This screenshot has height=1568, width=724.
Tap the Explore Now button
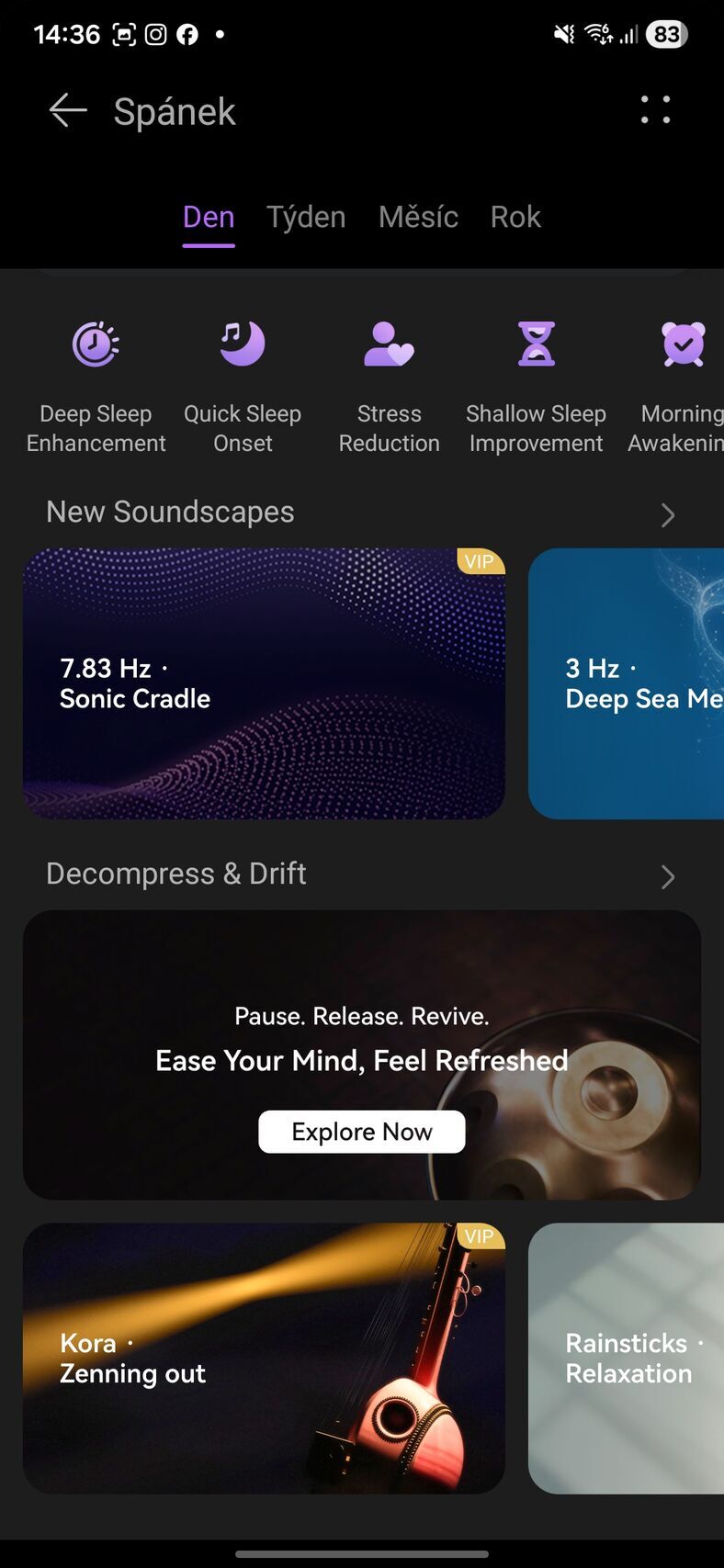361,1132
